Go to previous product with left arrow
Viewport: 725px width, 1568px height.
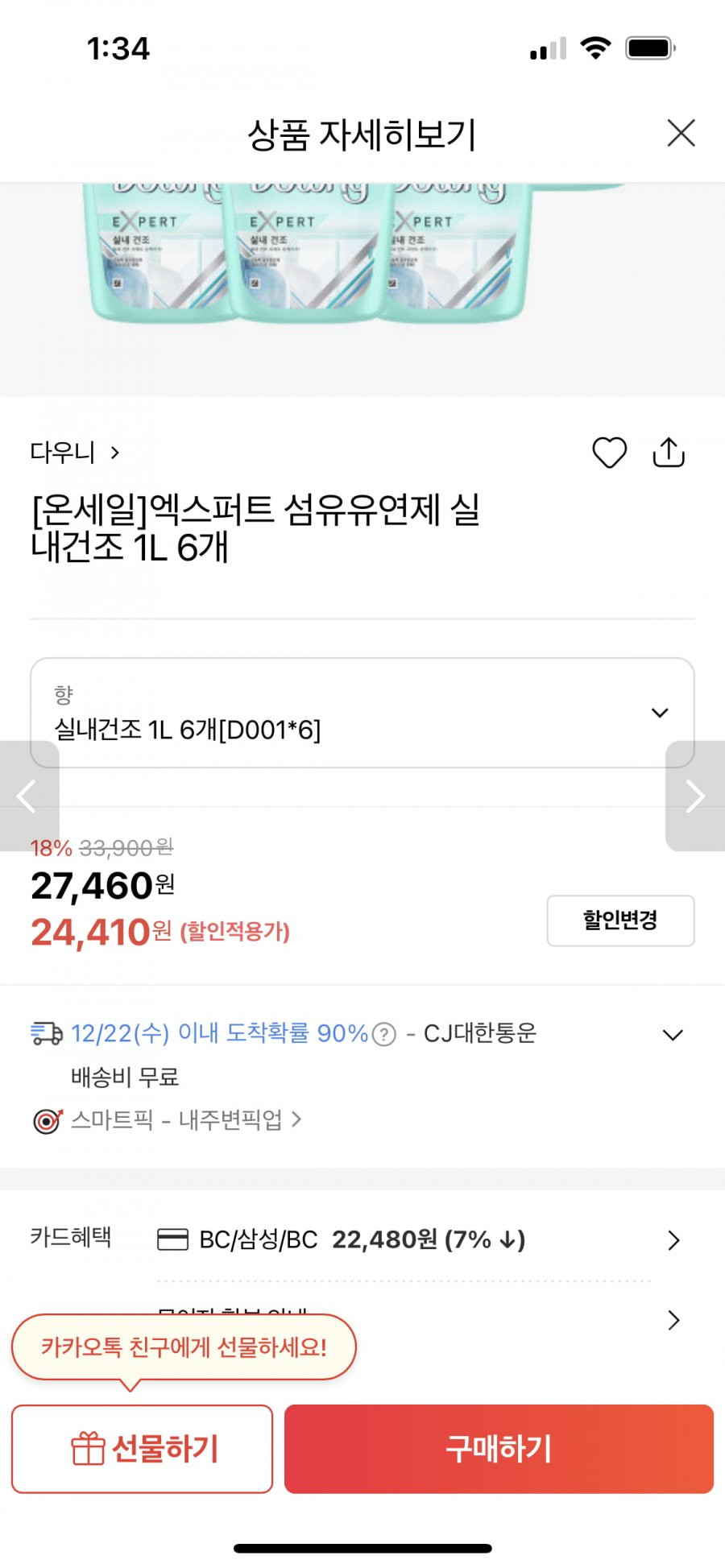point(28,796)
